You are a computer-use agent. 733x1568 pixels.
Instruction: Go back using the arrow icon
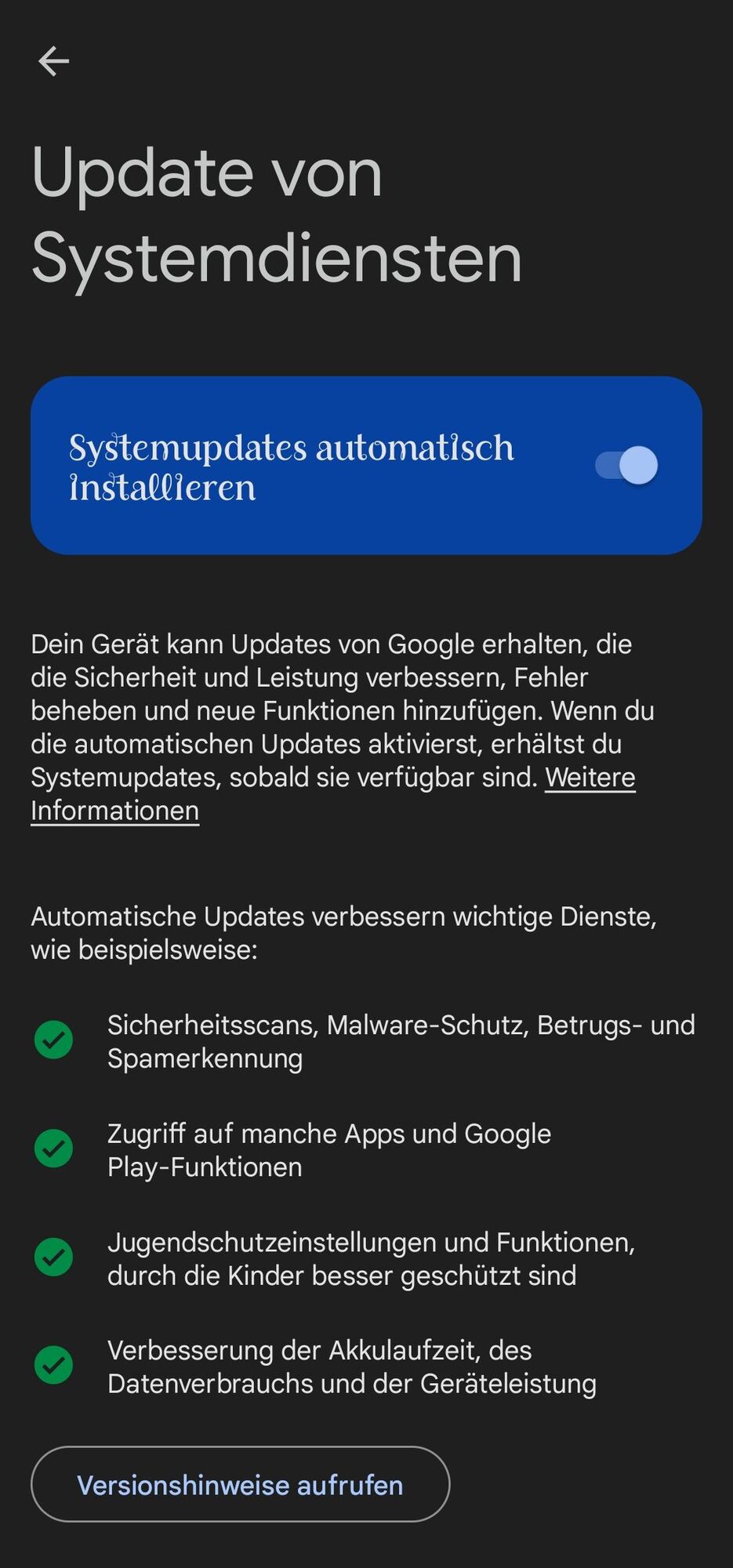click(x=53, y=61)
